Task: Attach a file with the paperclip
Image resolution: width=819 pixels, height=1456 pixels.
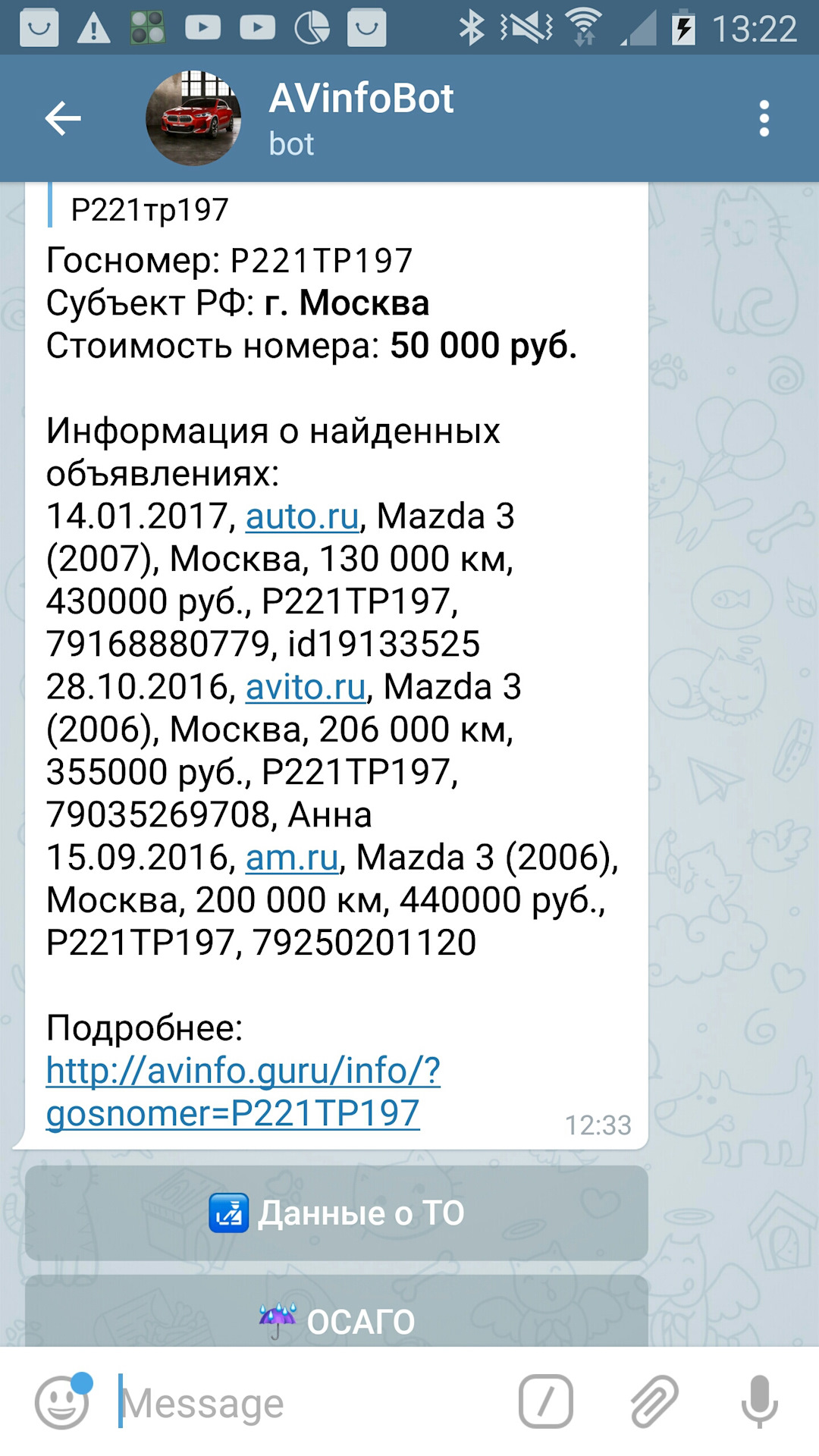Action: point(654,1401)
